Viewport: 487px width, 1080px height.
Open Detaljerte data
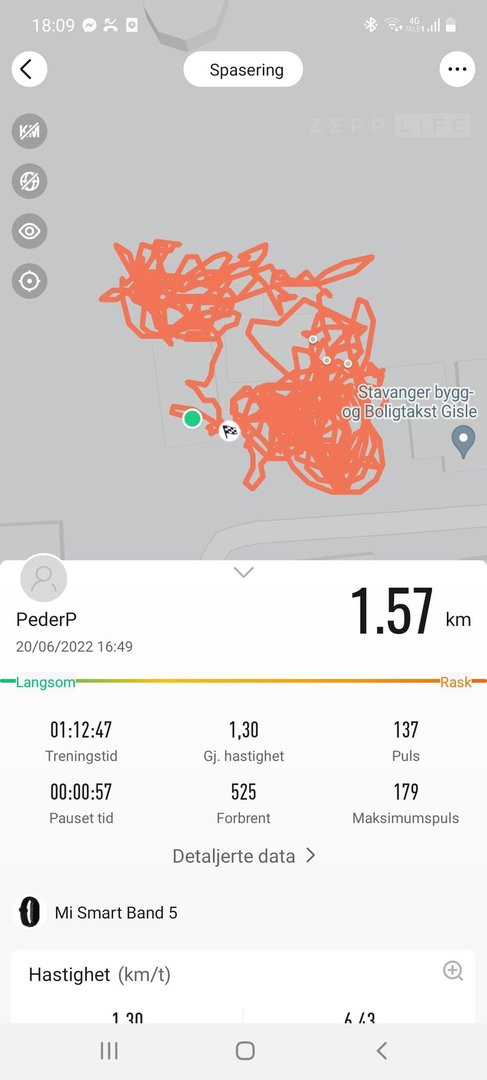click(x=244, y=856)
